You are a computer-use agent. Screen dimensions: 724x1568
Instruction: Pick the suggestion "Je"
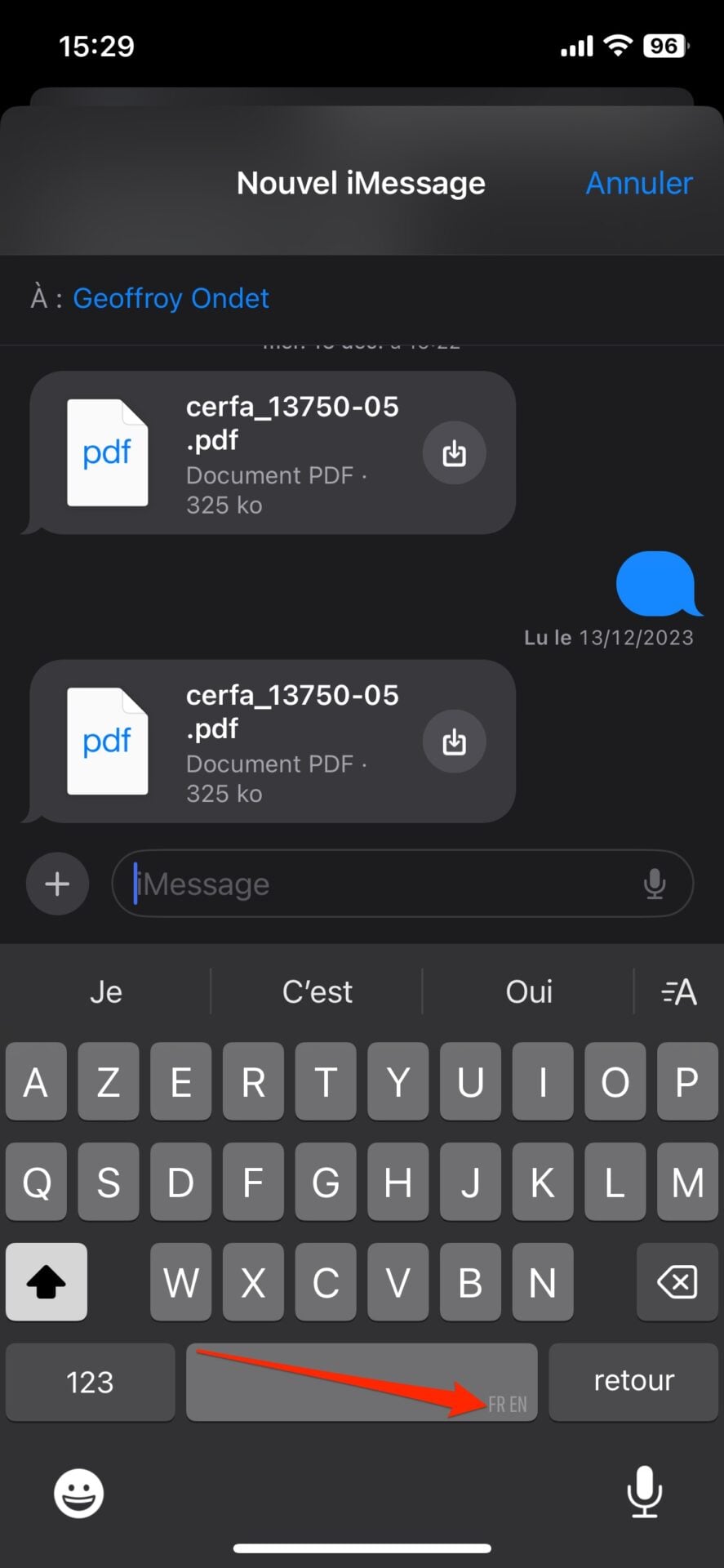[106, 991]
